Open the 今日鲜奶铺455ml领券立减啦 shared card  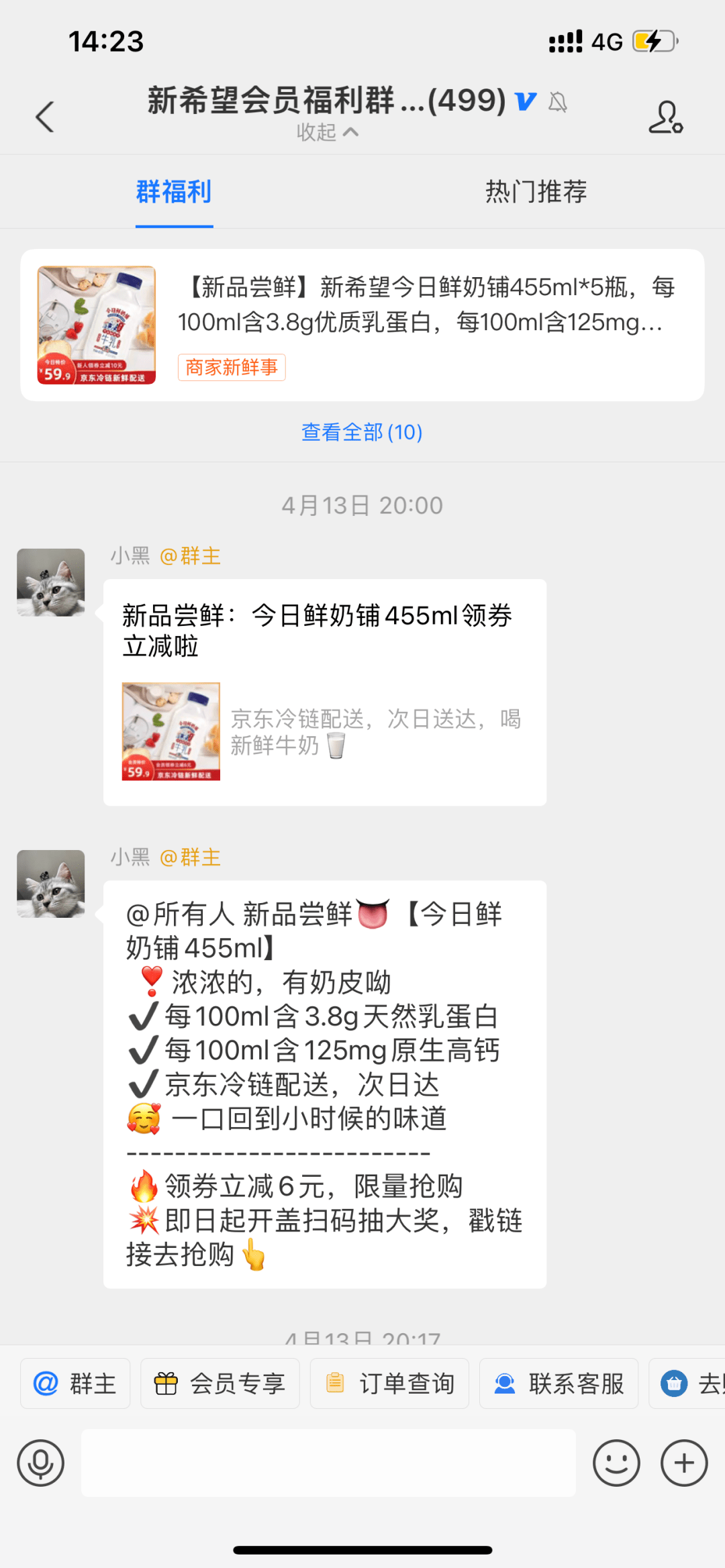[325, 692]
